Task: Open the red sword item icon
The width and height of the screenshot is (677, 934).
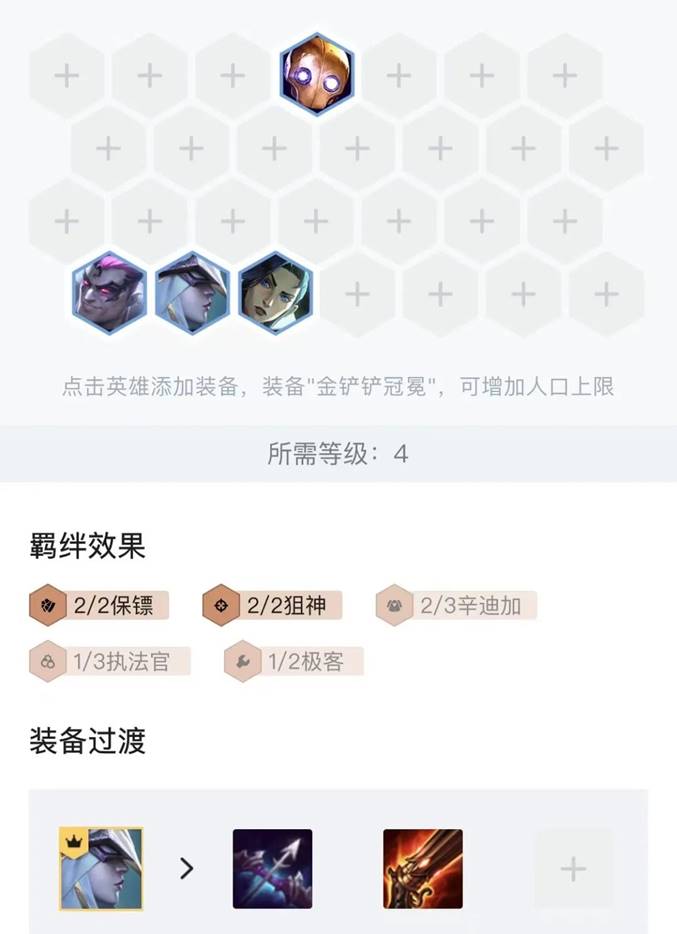Action: (422, 868)
